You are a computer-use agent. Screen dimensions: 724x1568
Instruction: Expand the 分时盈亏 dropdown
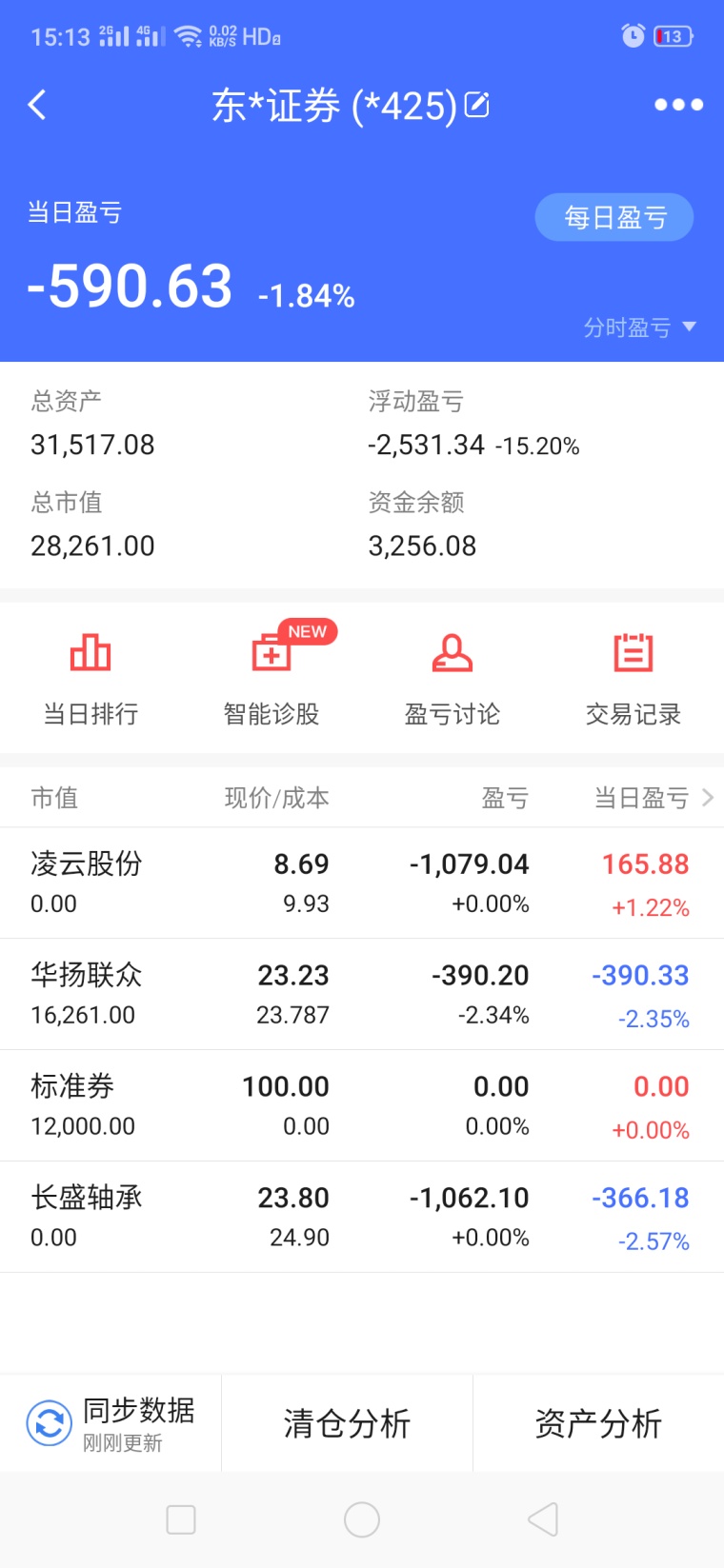639,327
